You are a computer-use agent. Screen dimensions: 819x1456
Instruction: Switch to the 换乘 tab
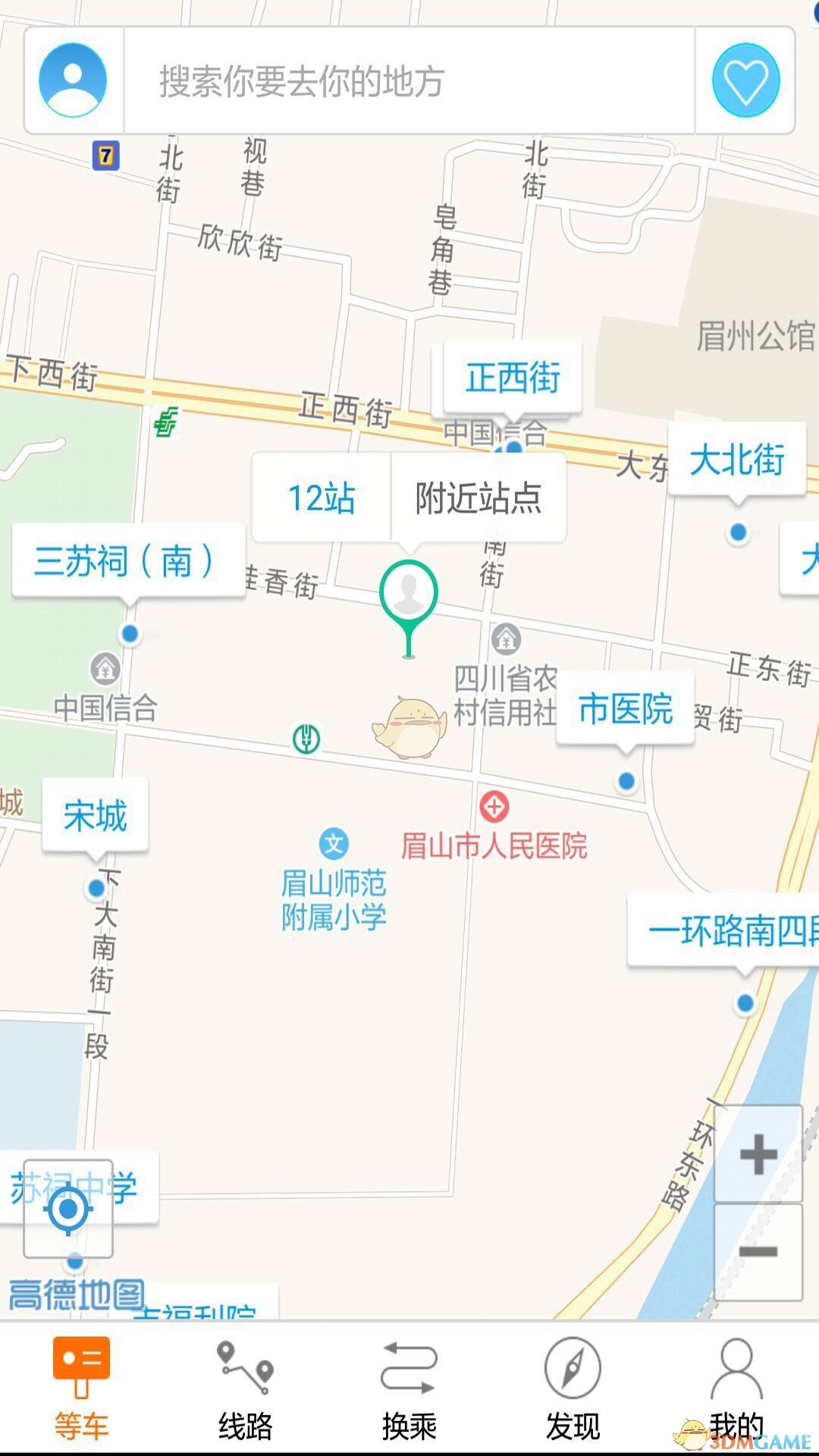(409, 1389)
